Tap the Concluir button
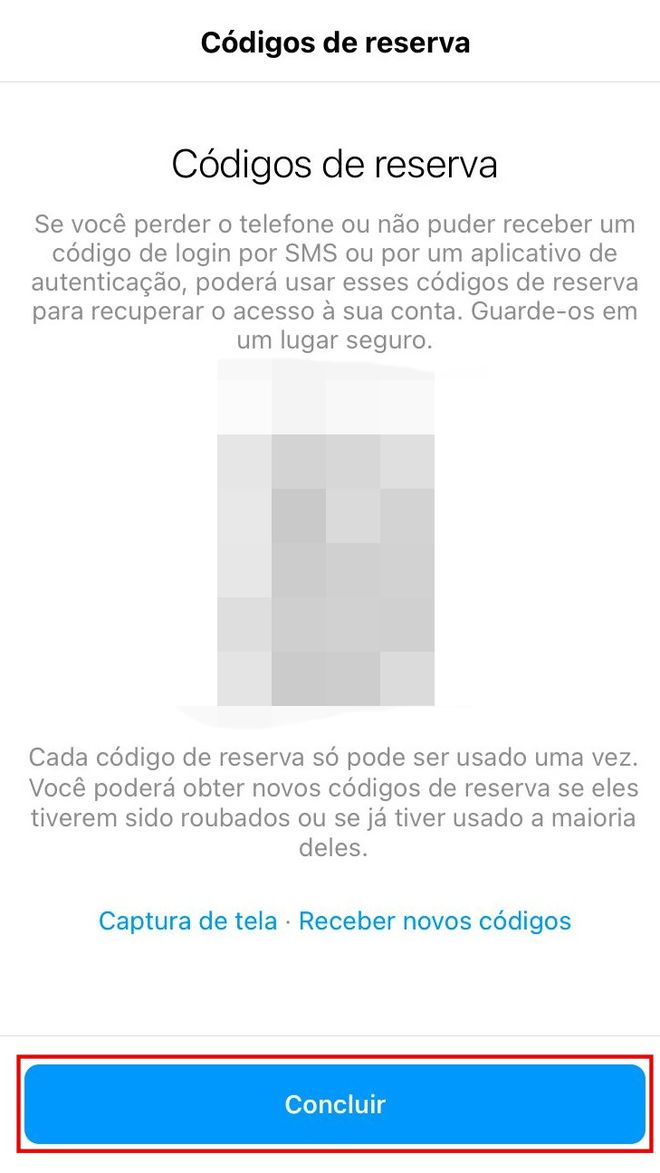The height and width of the screenshot is (1173, 660). (334, 1104)
